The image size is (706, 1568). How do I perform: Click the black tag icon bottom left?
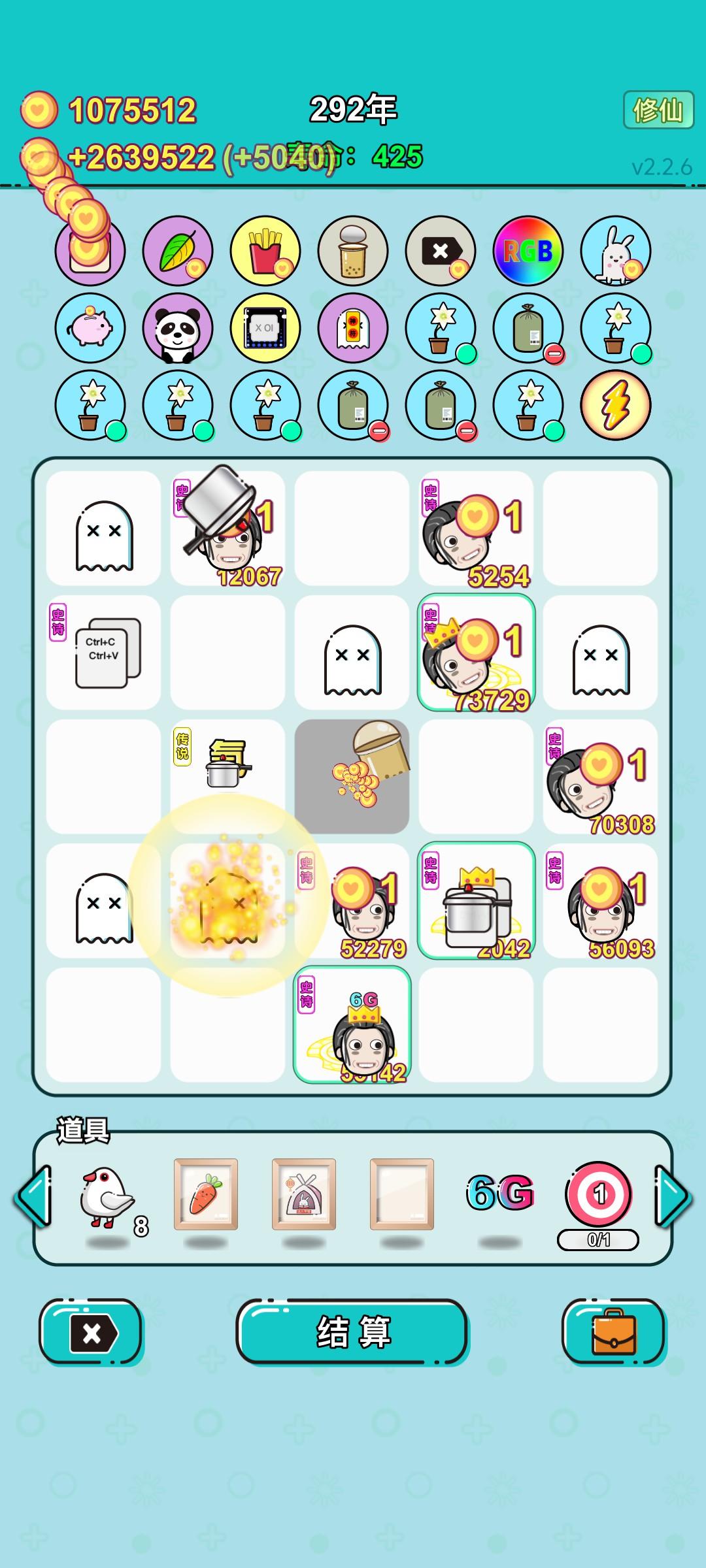90,1331
